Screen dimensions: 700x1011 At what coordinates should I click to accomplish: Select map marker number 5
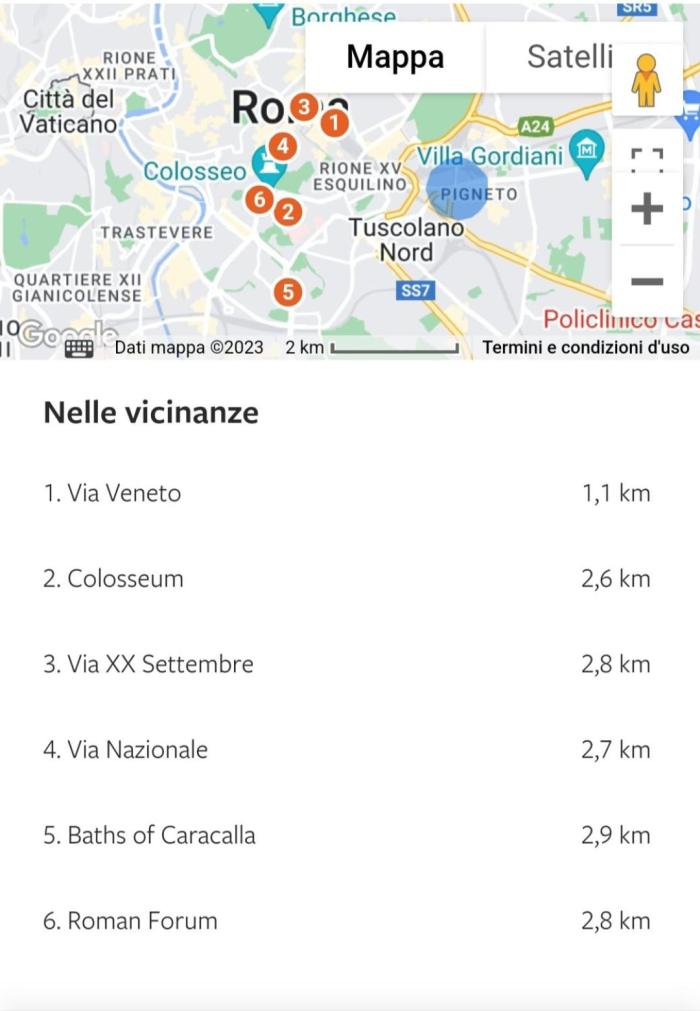click(x=288, y=292)
